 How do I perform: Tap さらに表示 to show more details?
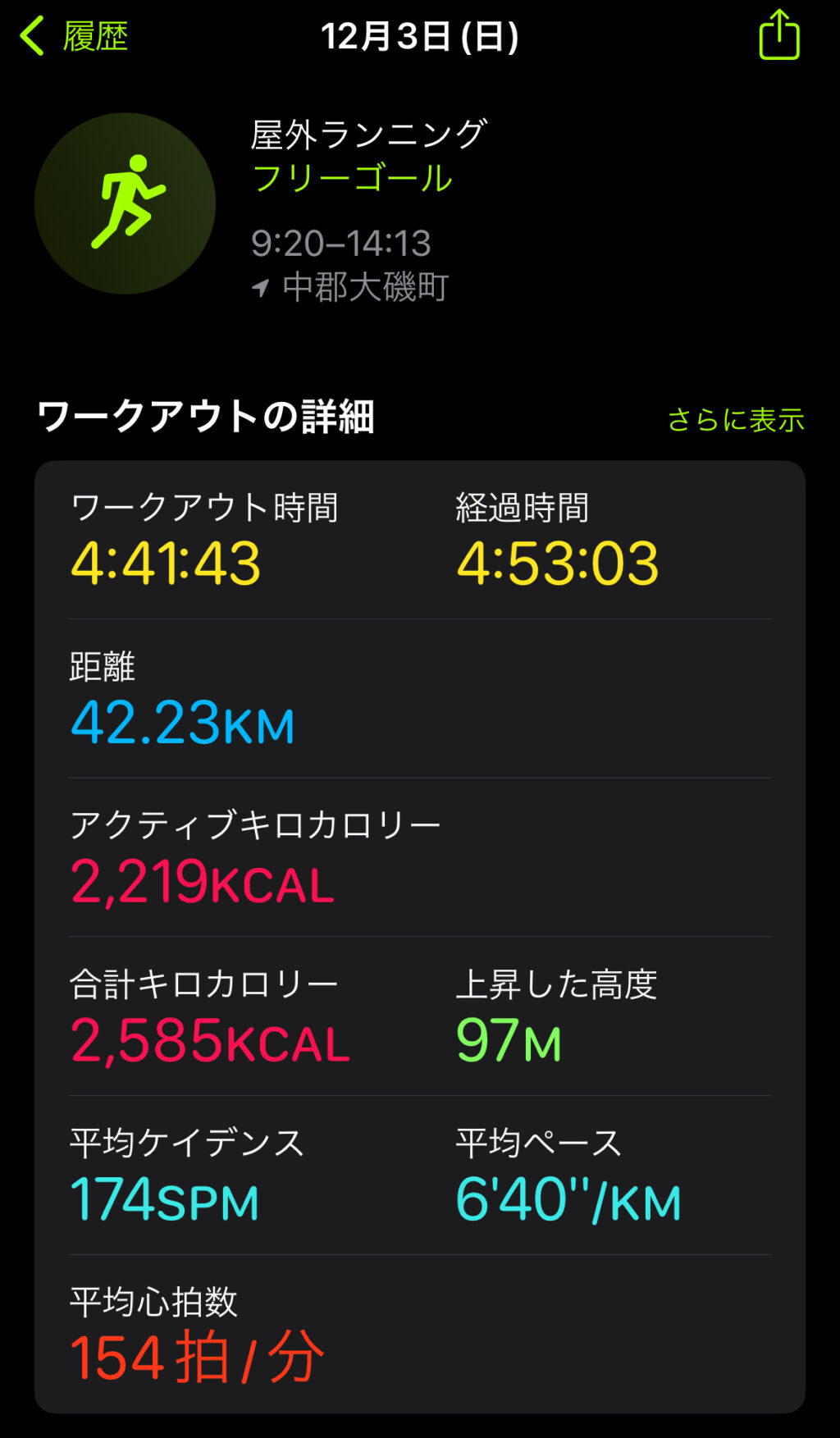tap(735, 420)
